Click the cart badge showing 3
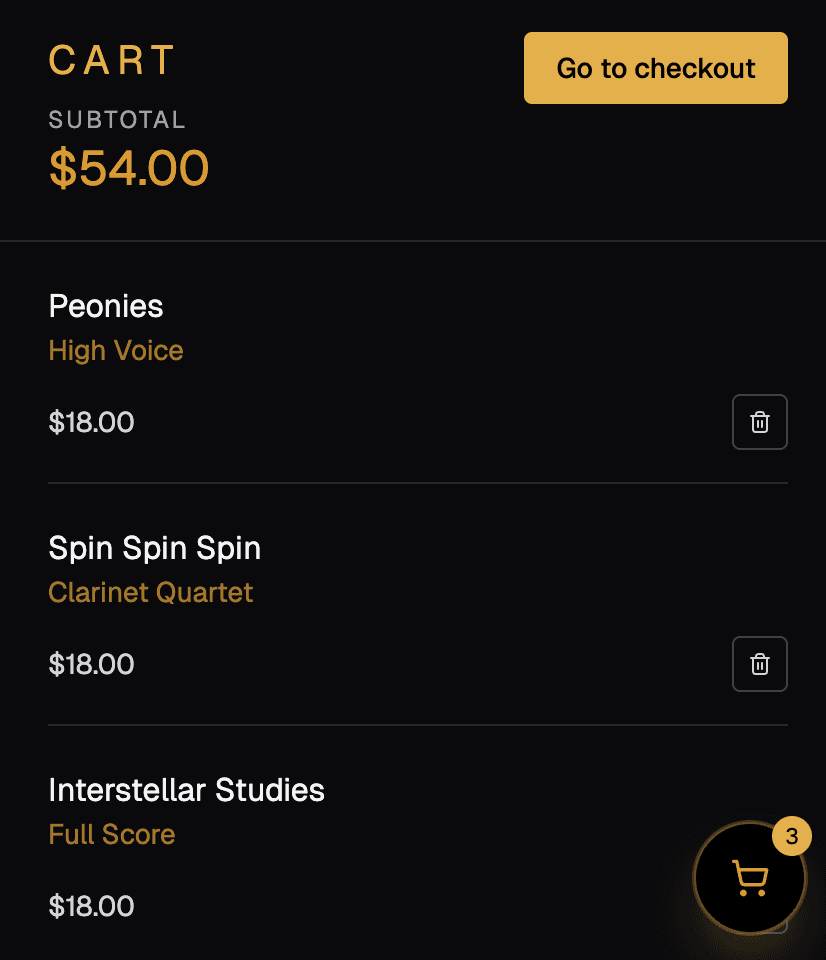The height and width of the screenshot is (960, 826). [x=791, y=837]
